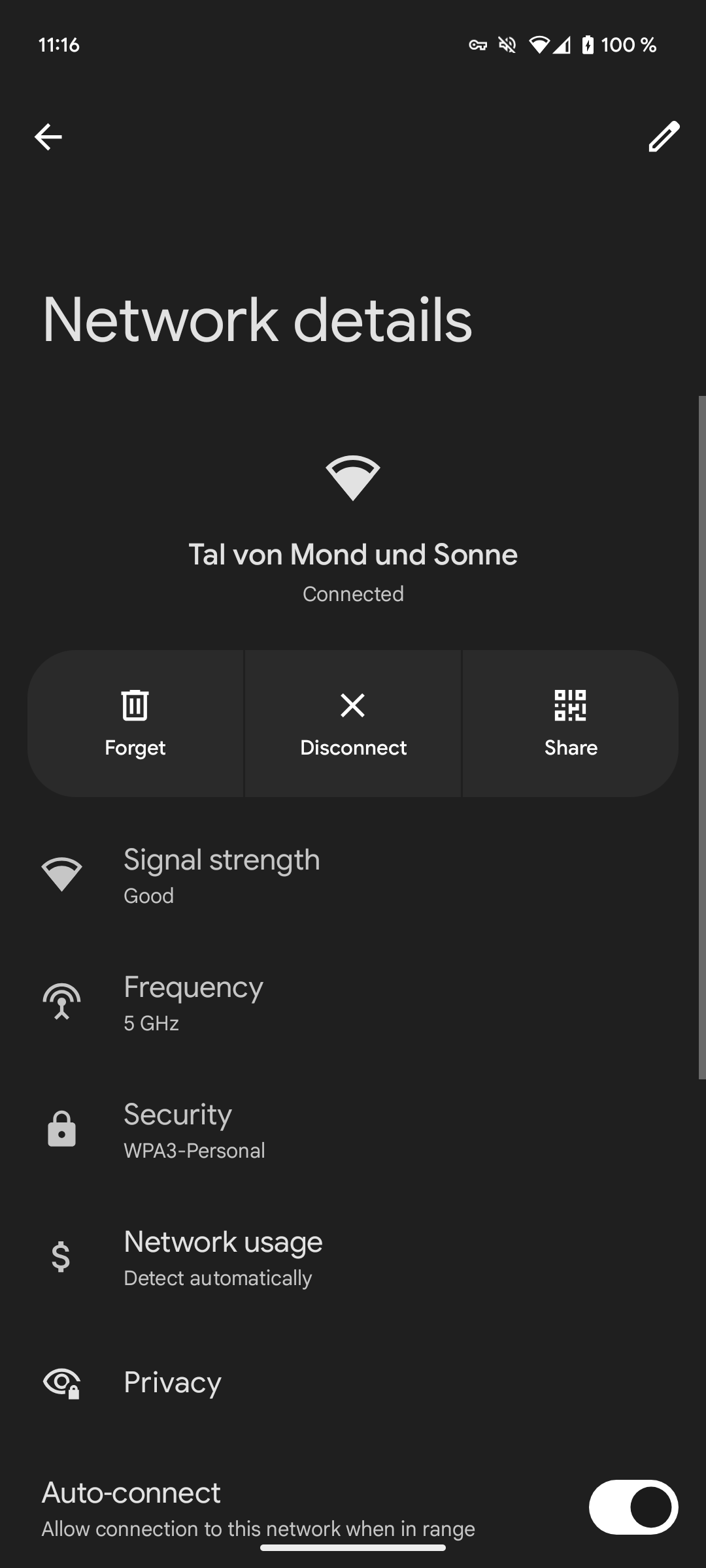Turn off Auto-connect
706x1568 pixels.
coord(633,1507)
